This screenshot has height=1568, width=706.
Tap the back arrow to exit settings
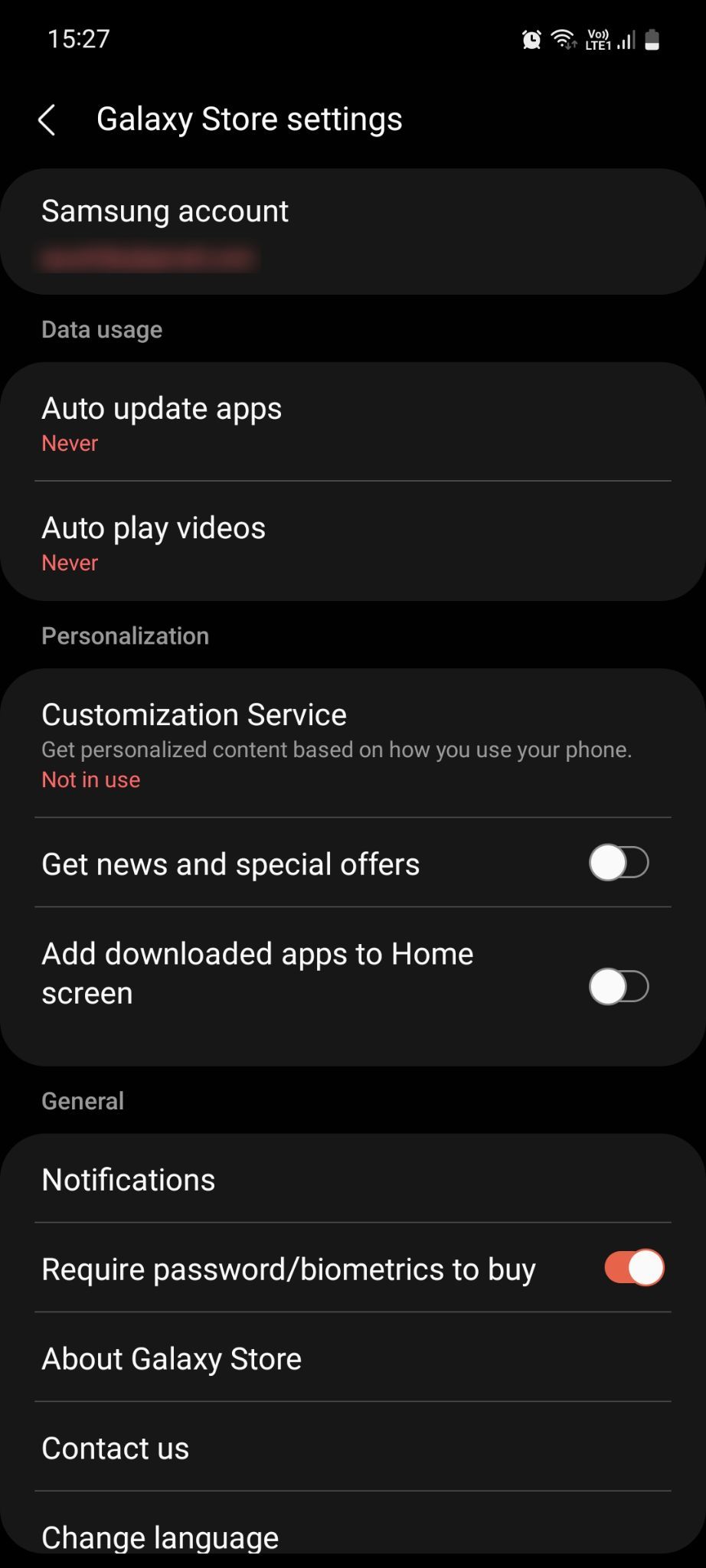coord(47,119)
